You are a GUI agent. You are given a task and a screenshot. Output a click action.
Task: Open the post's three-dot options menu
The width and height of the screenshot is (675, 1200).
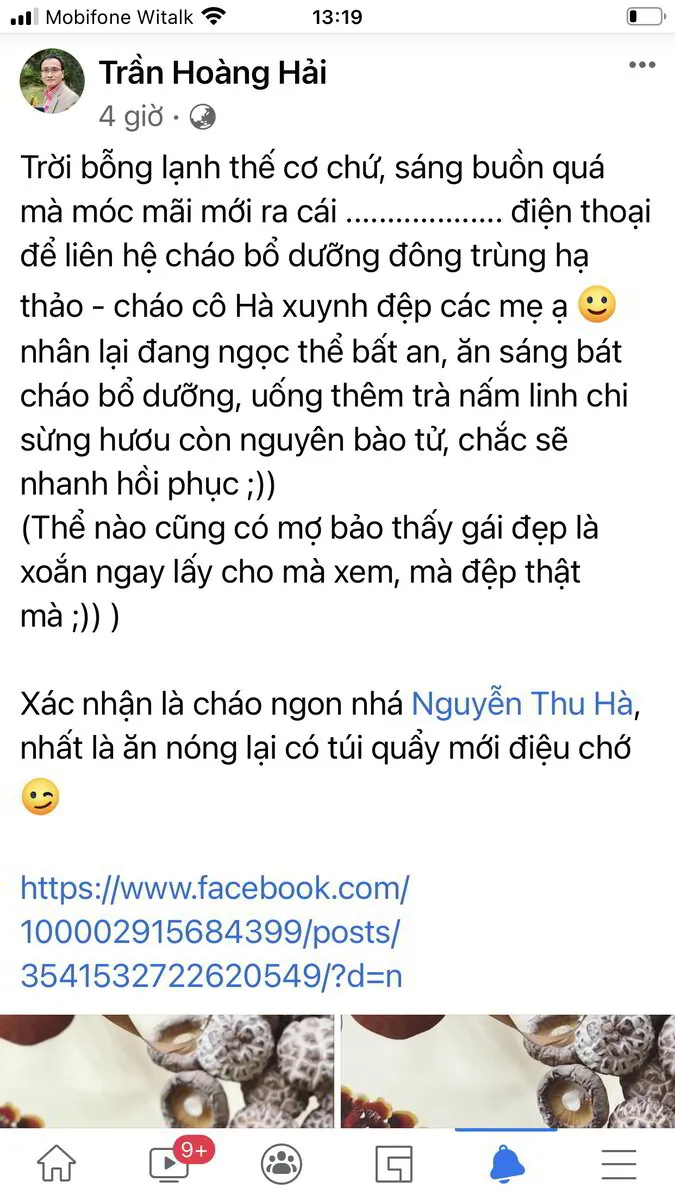point(641,66)
